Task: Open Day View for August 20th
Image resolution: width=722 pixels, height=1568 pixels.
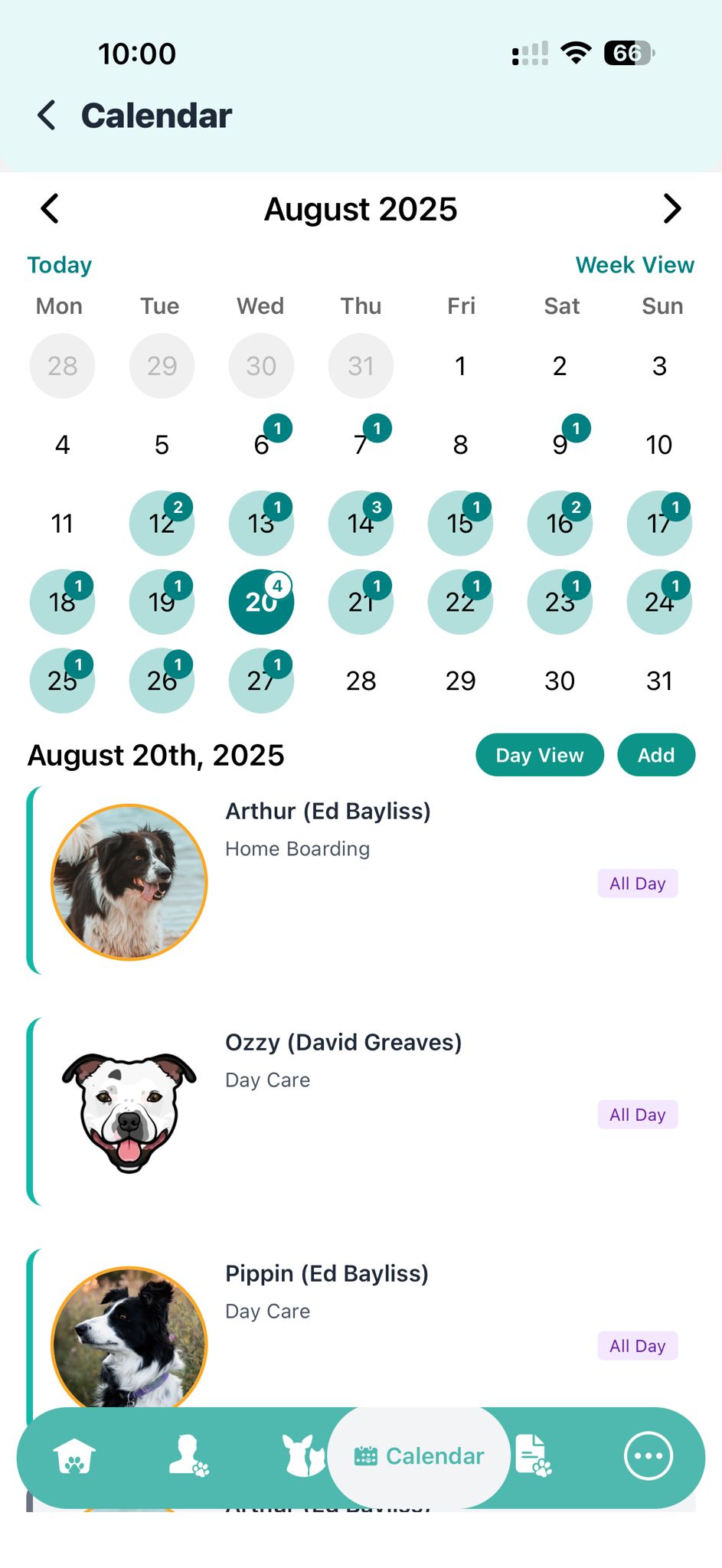Action: point(539,755)
